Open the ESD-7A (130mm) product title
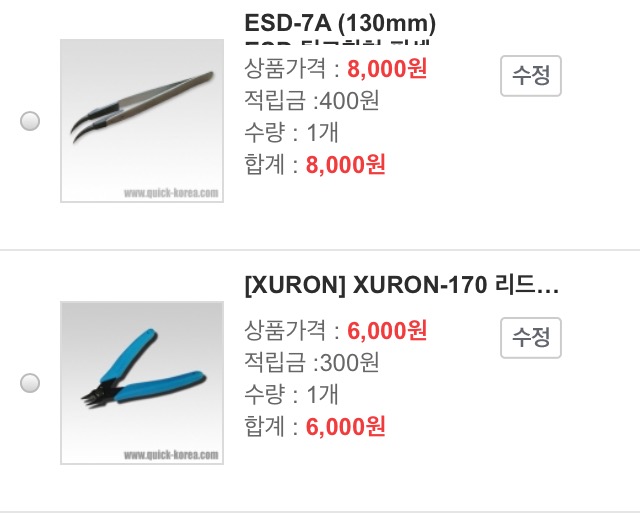Screen dimensions: 640x514 (x=340, y=24)
